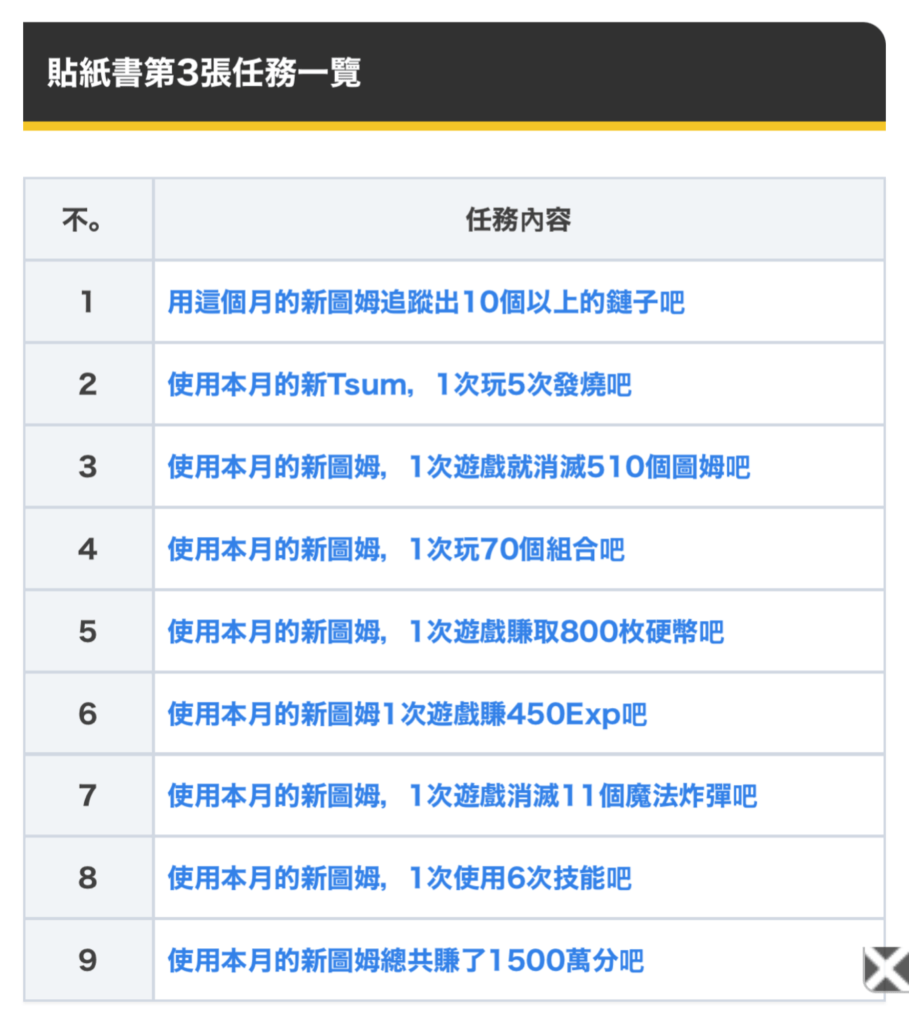909x1024 pixels.
Task: Open mission 1 link about 10-chain
Action: (x=426, y=302)
